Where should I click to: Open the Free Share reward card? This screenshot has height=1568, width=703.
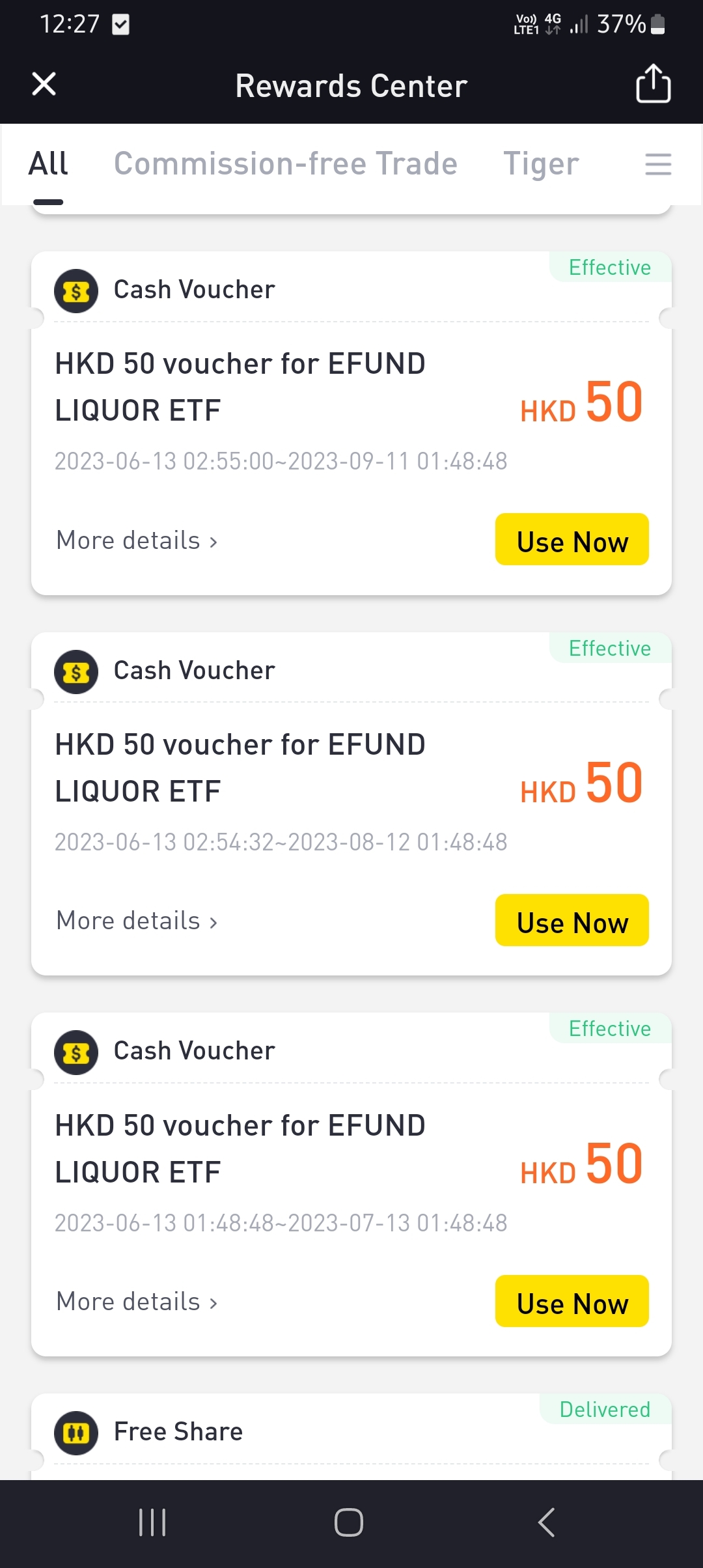click(x=351, y=1436)
